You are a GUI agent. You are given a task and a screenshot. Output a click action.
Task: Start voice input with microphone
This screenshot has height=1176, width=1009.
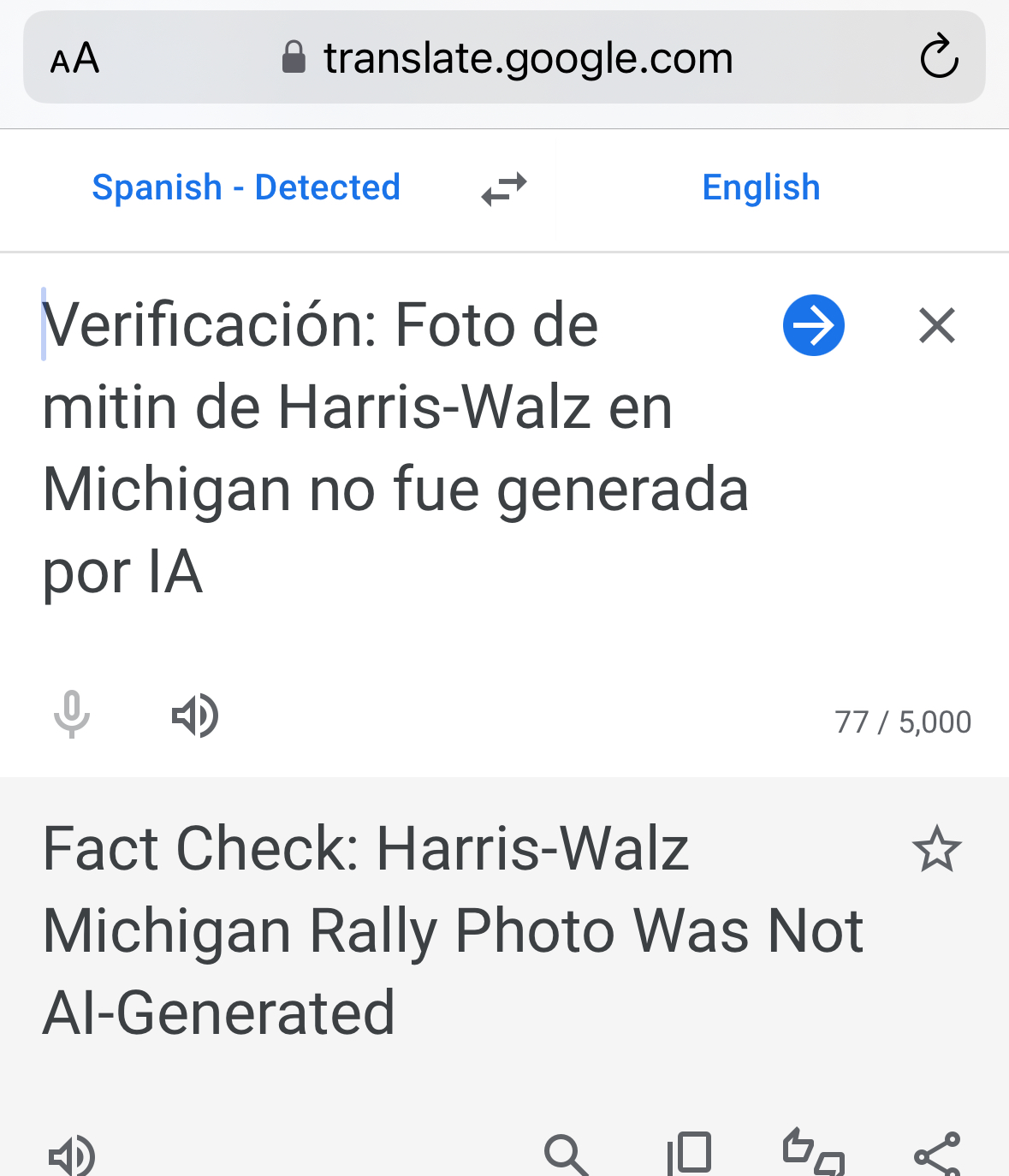[x=72, y=715]
